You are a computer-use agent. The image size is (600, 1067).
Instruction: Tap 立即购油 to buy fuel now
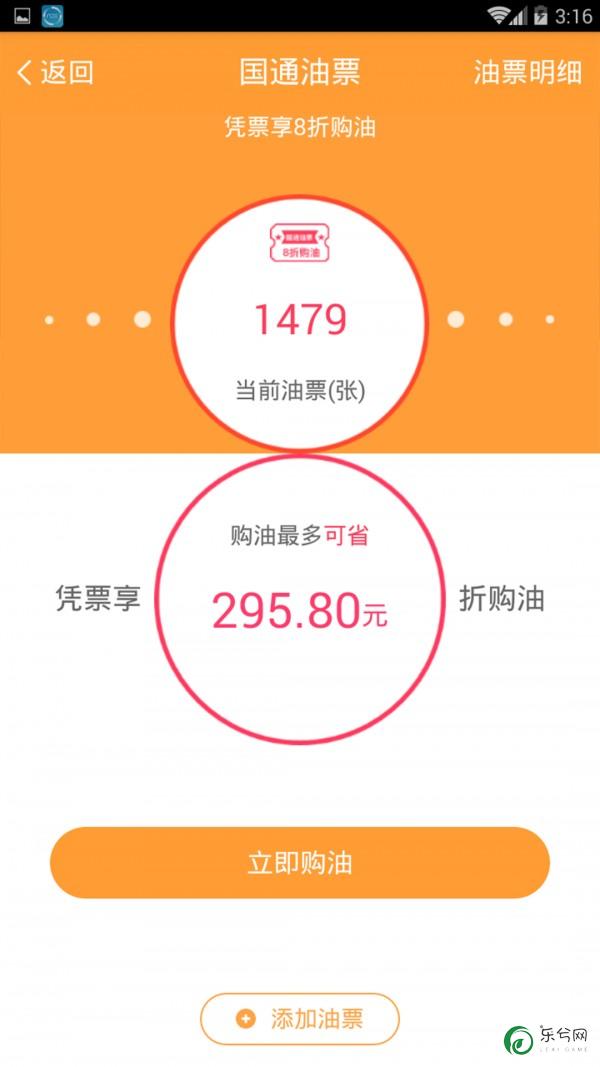300,863
